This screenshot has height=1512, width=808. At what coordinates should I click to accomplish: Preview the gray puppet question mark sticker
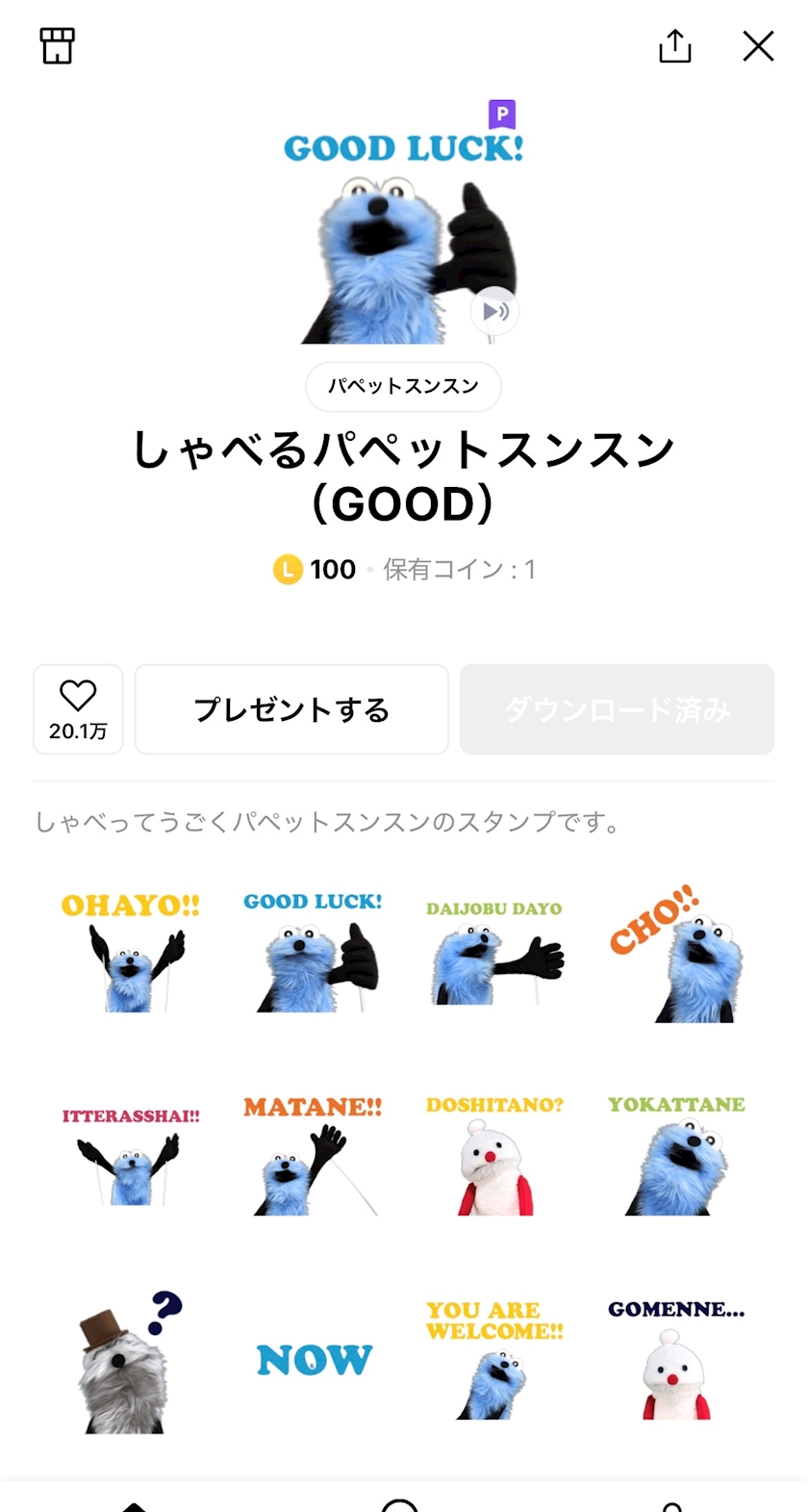pyautogui.click(x=131, y=1362)
